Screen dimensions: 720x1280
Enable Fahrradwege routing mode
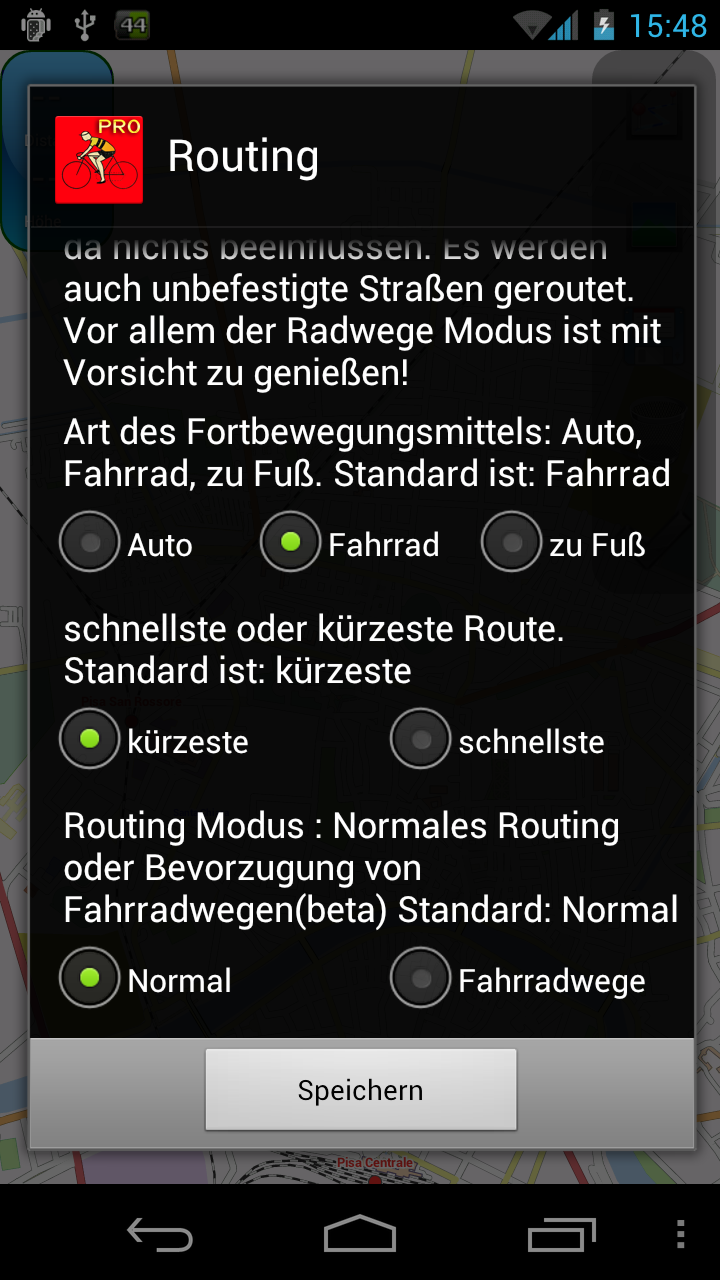421,979
